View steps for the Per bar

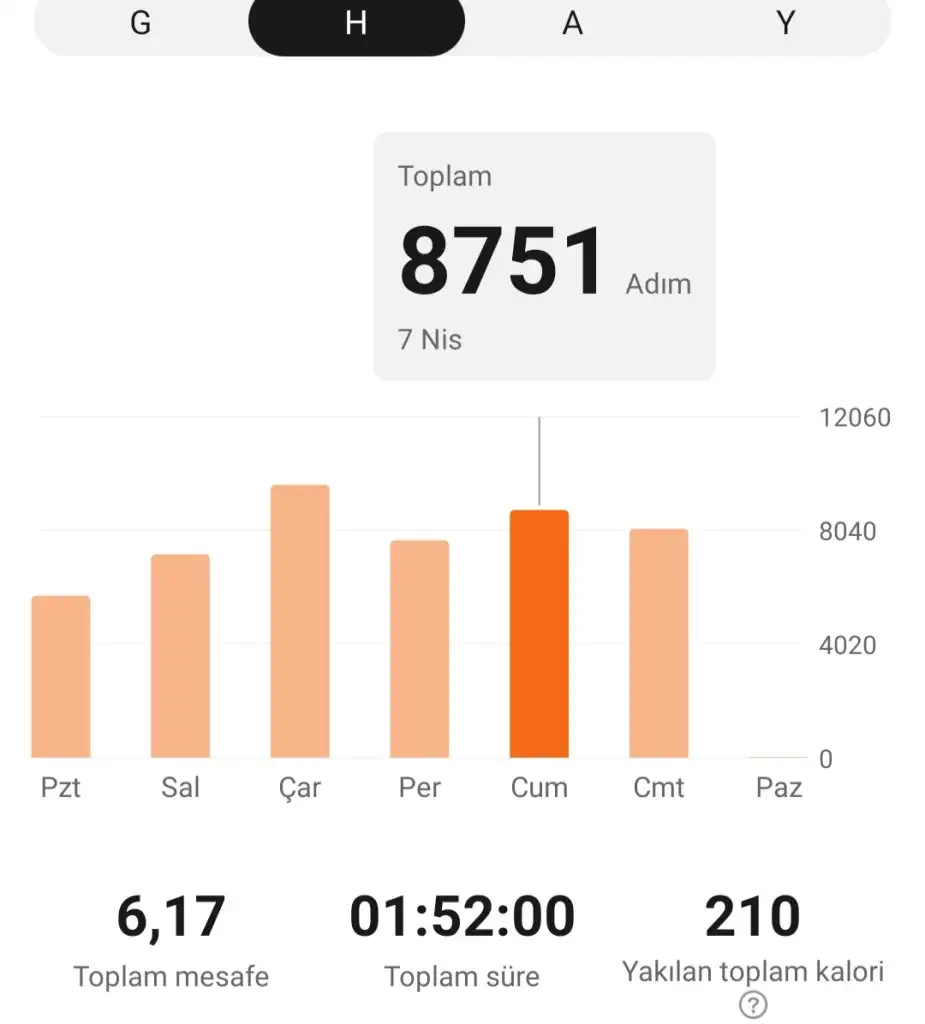tap(419, 649)
